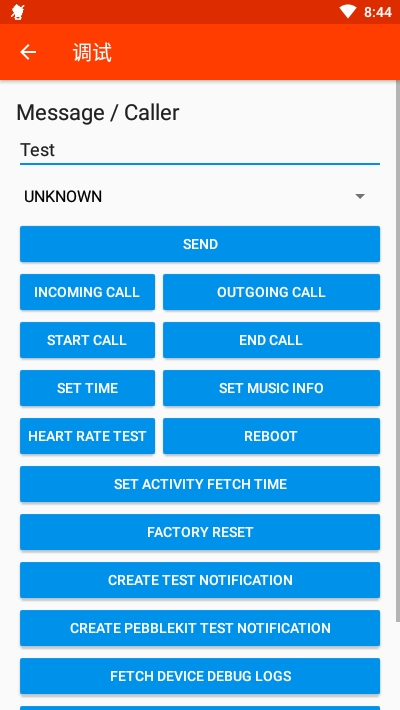
Task: Go back using the arrow icon
Action: 28,52
